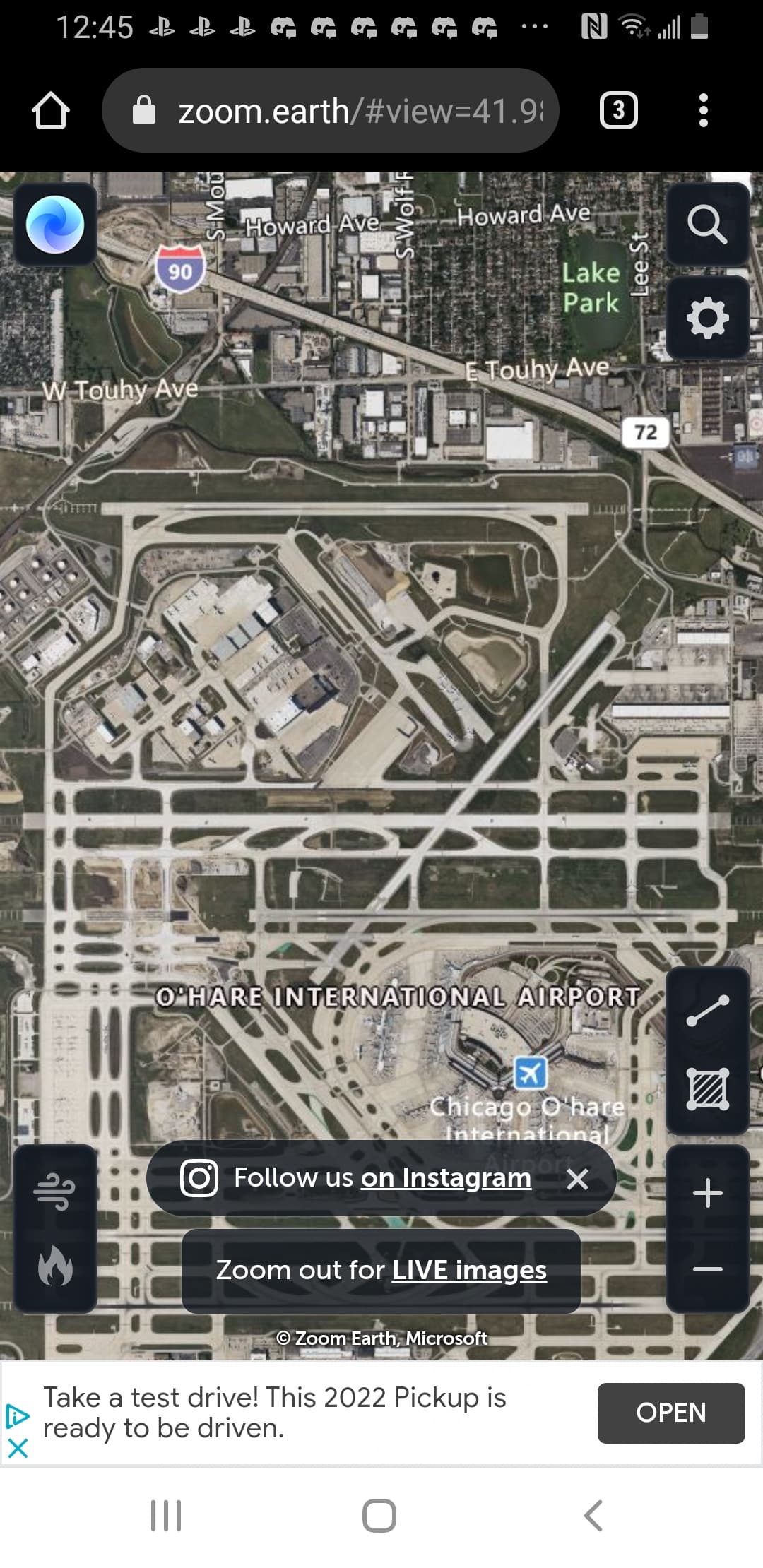Tap the Chicago O'Hare airport marker

[530, 1073]
